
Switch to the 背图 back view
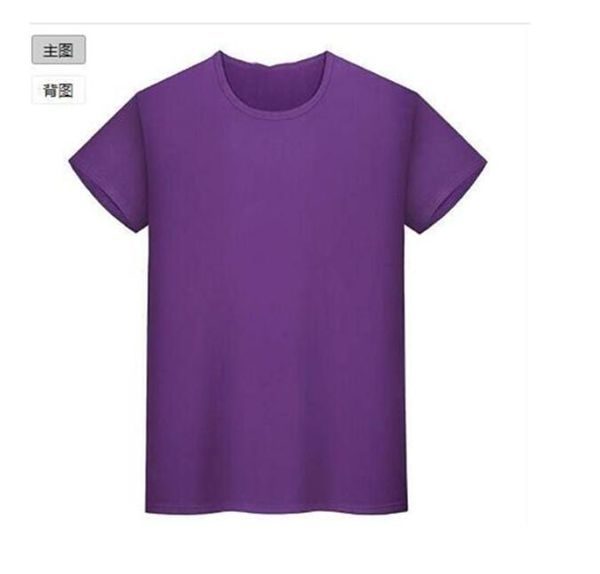click(58, 90)
